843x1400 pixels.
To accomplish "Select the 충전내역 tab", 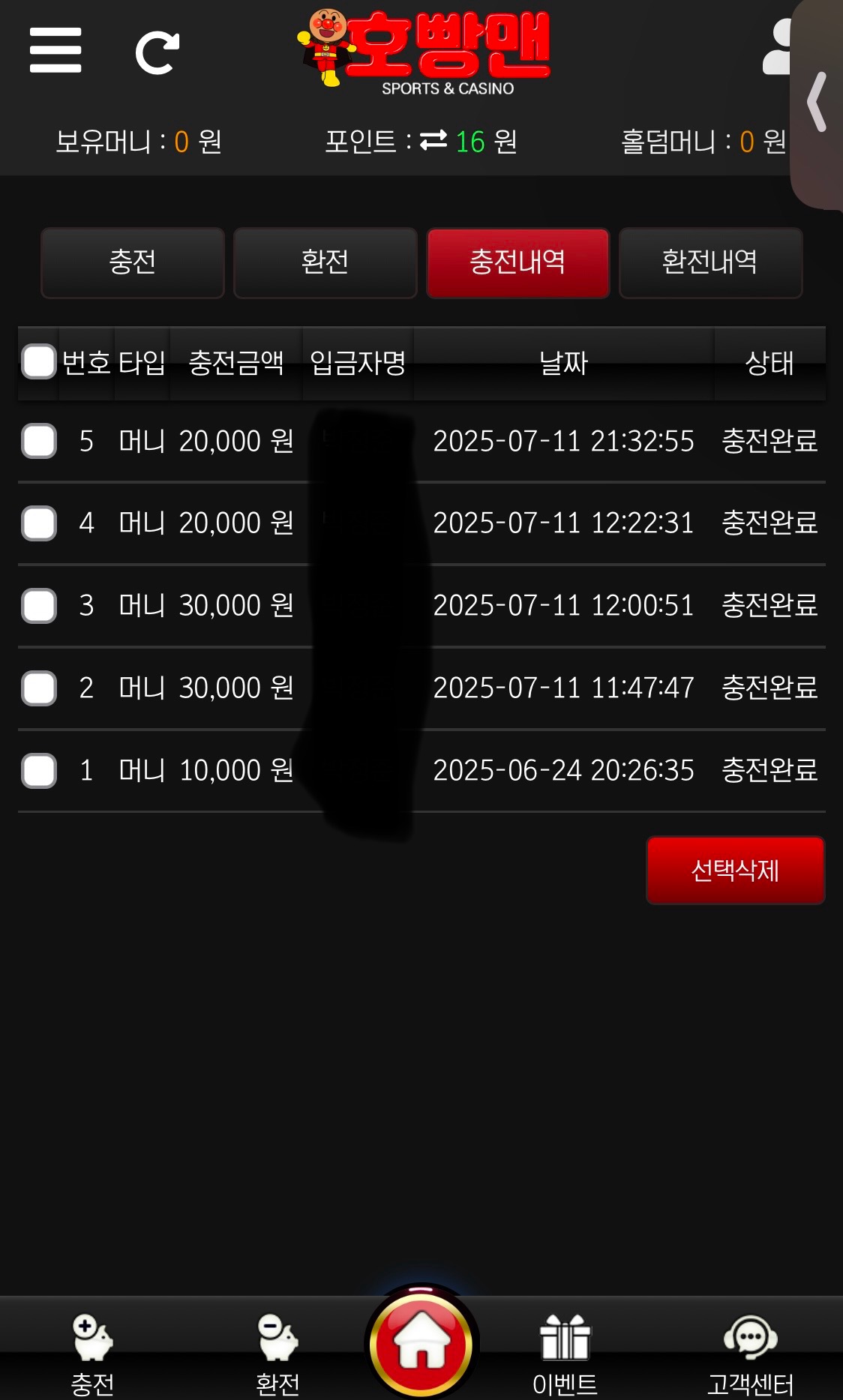I will [x=517, y=262].
